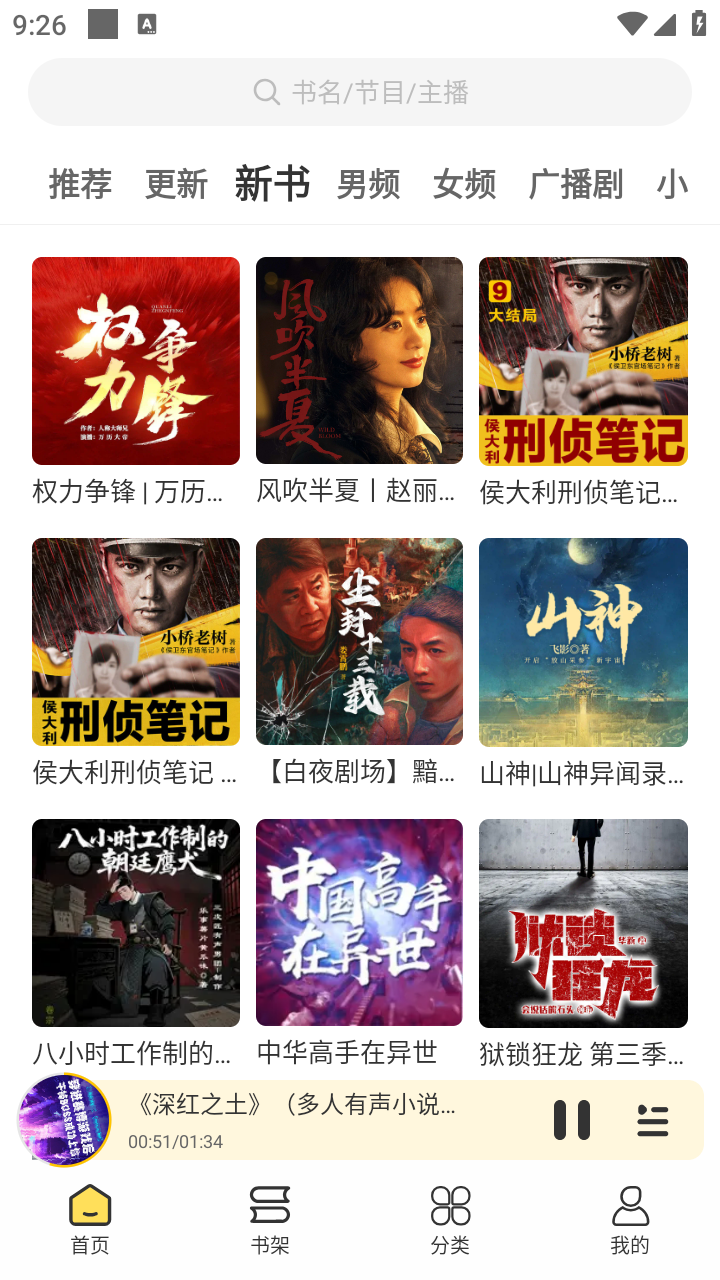Open the 权力争锋 book cover
Image resolution: width=720 pixels, height=1280 pixels.
click(x=135, y=361)
